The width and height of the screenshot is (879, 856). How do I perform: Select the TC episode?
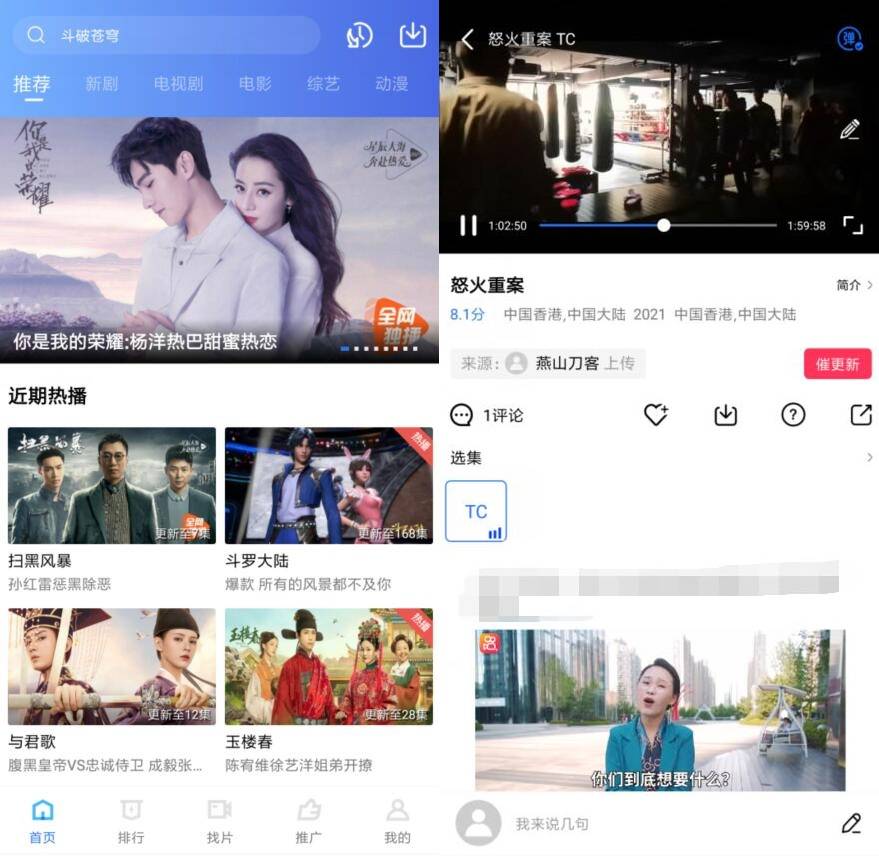pos(476,511)
